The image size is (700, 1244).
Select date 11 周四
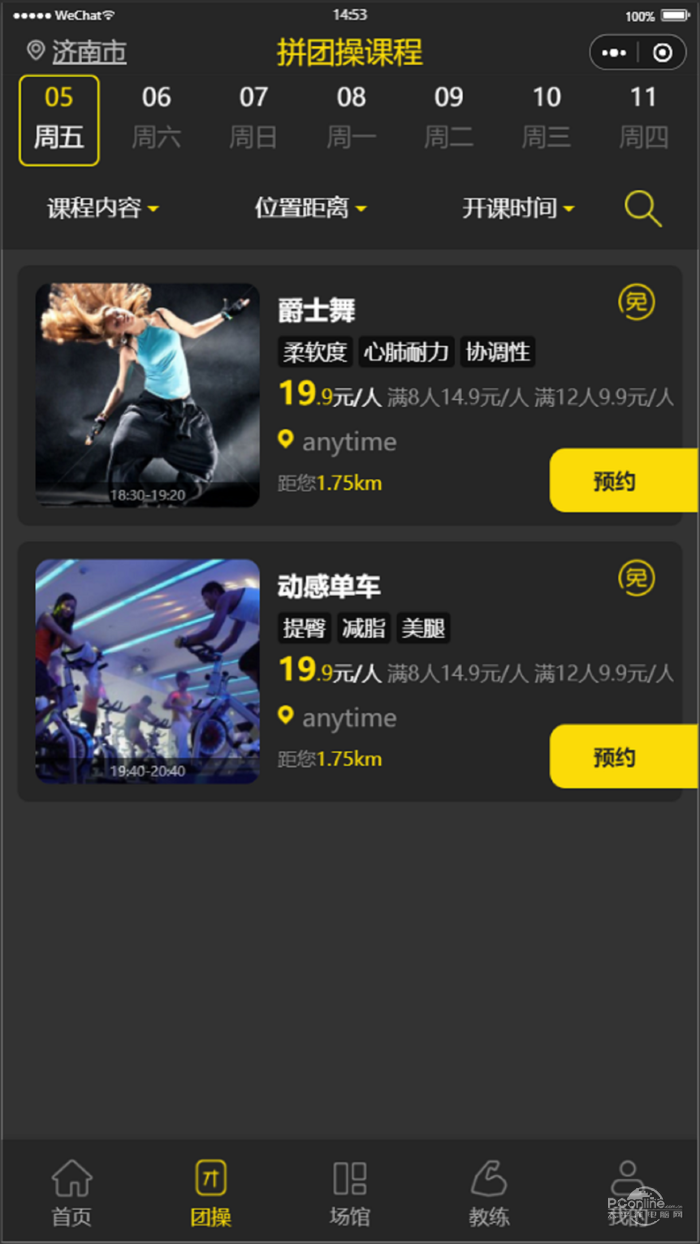[643, 118]
